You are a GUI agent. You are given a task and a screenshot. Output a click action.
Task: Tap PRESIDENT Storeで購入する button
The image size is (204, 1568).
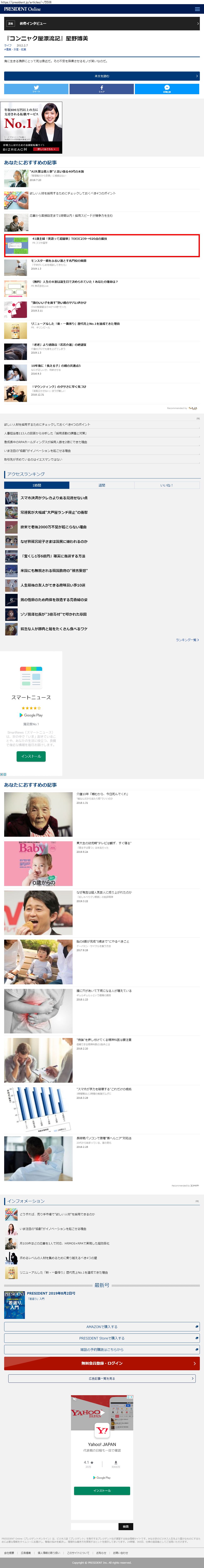tap(102, 1338)
